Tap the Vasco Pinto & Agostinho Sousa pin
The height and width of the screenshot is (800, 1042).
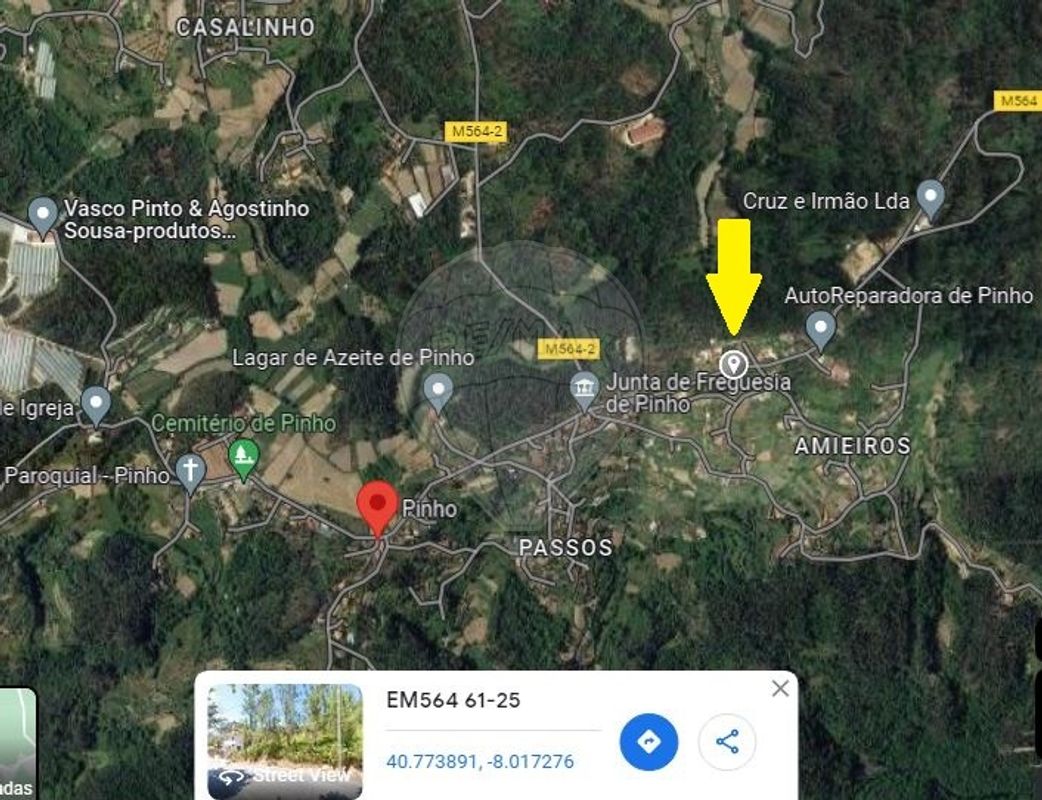42,213
